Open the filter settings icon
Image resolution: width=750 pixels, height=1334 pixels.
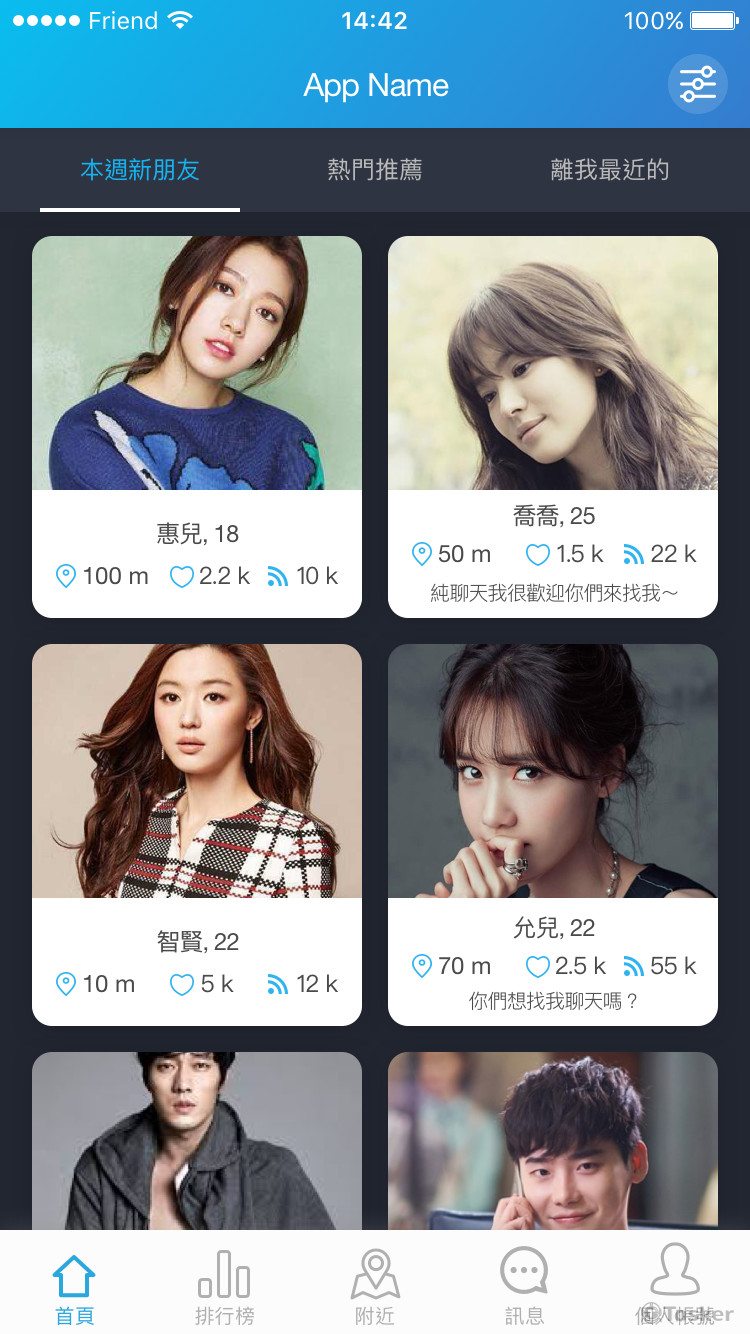[x=697, y=85]
